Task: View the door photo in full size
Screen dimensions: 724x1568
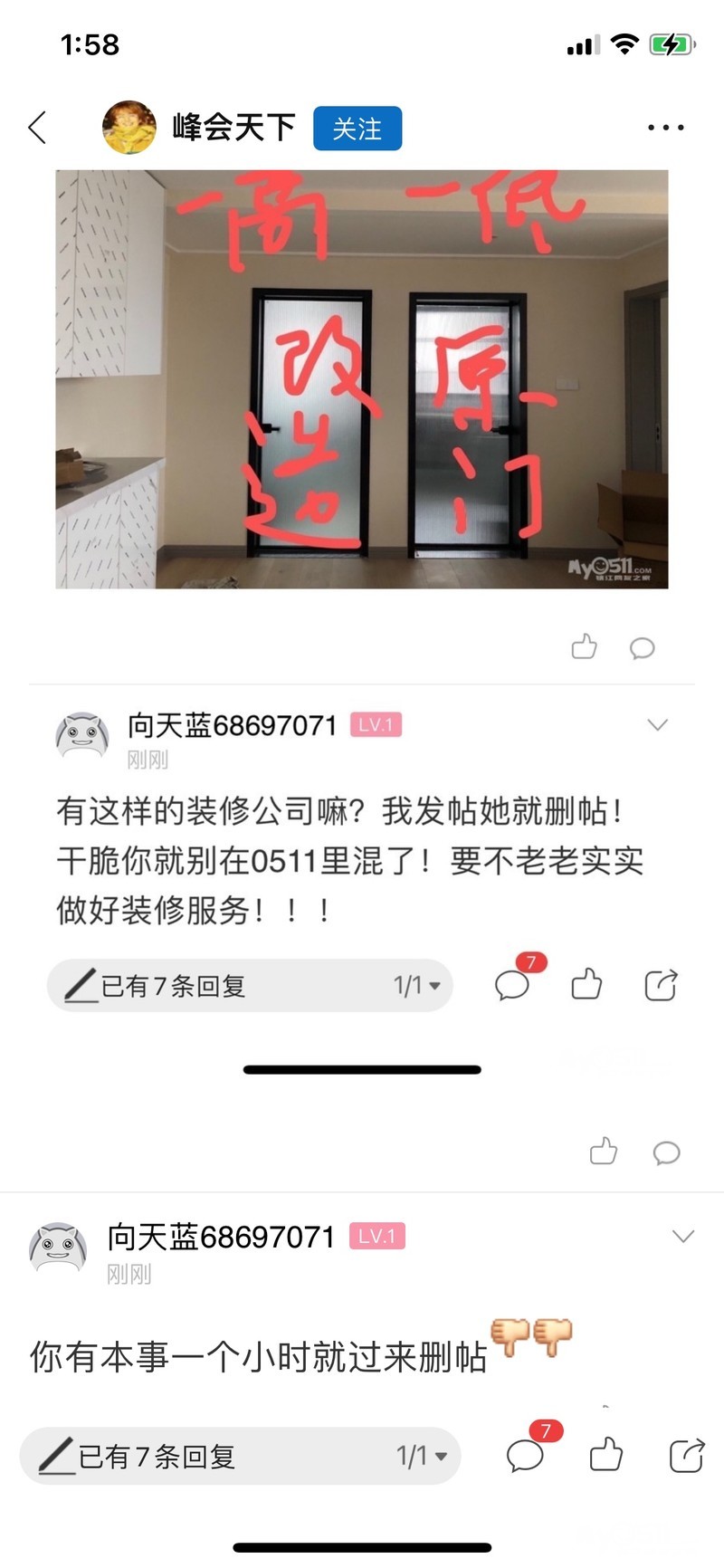Action: [x=362, y=379]
